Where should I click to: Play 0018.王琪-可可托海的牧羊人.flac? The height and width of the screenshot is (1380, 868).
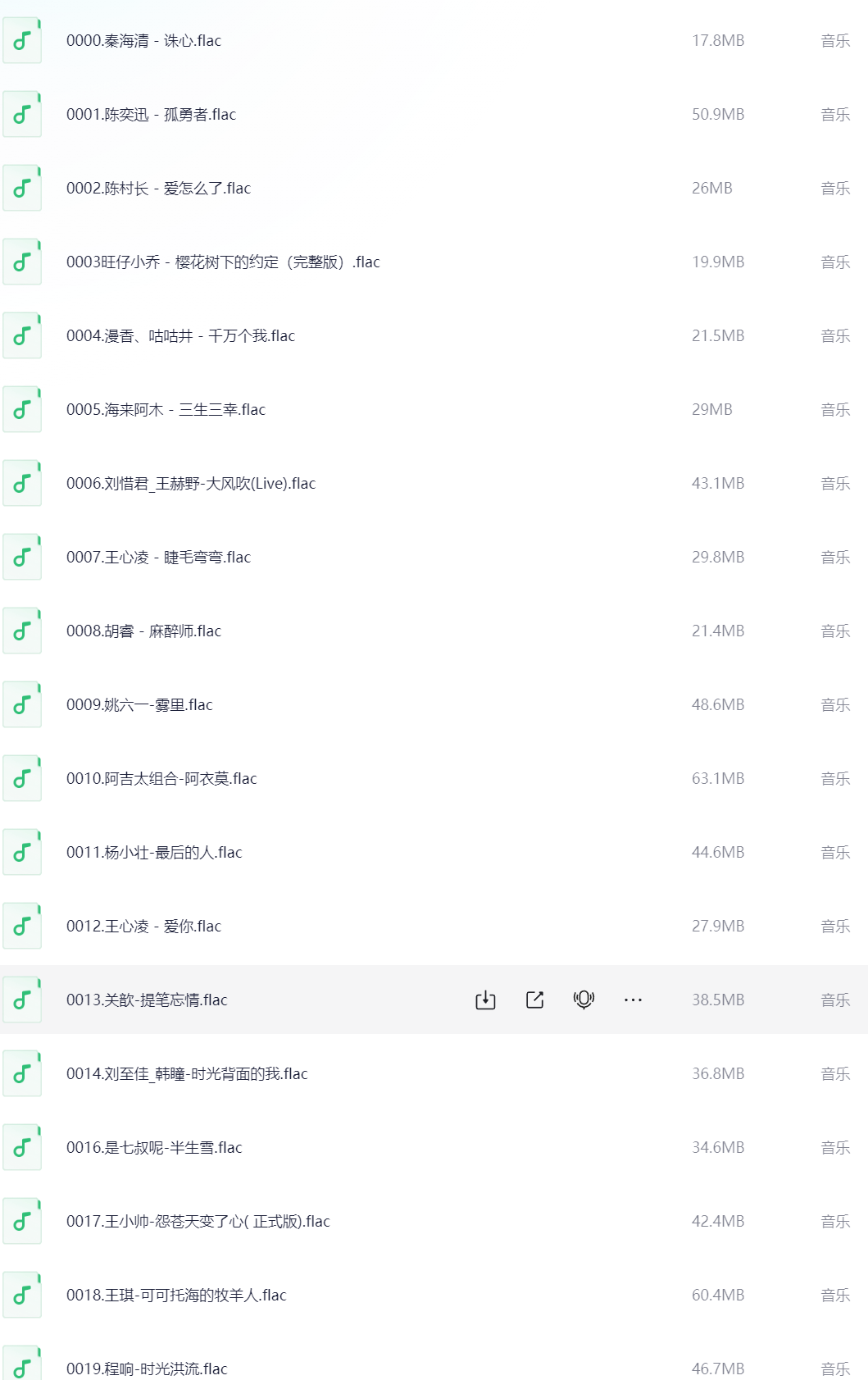[176, 1296]
